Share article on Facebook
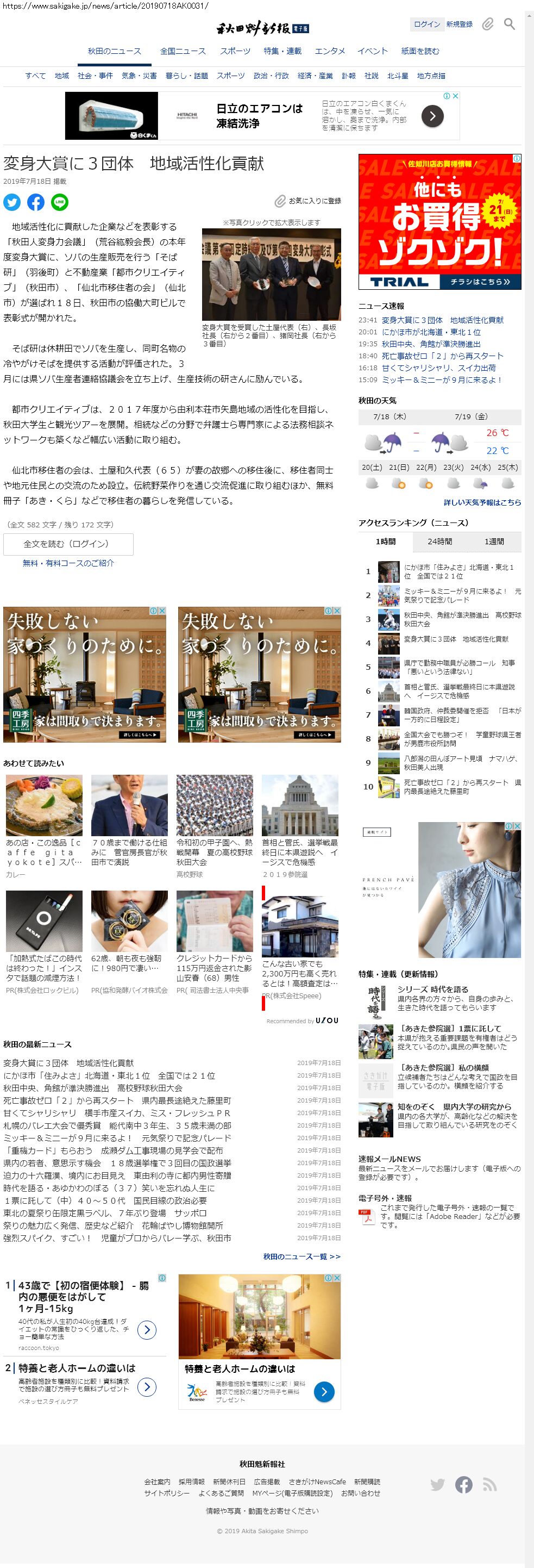The image size is (534, 1568). (36, 202)
